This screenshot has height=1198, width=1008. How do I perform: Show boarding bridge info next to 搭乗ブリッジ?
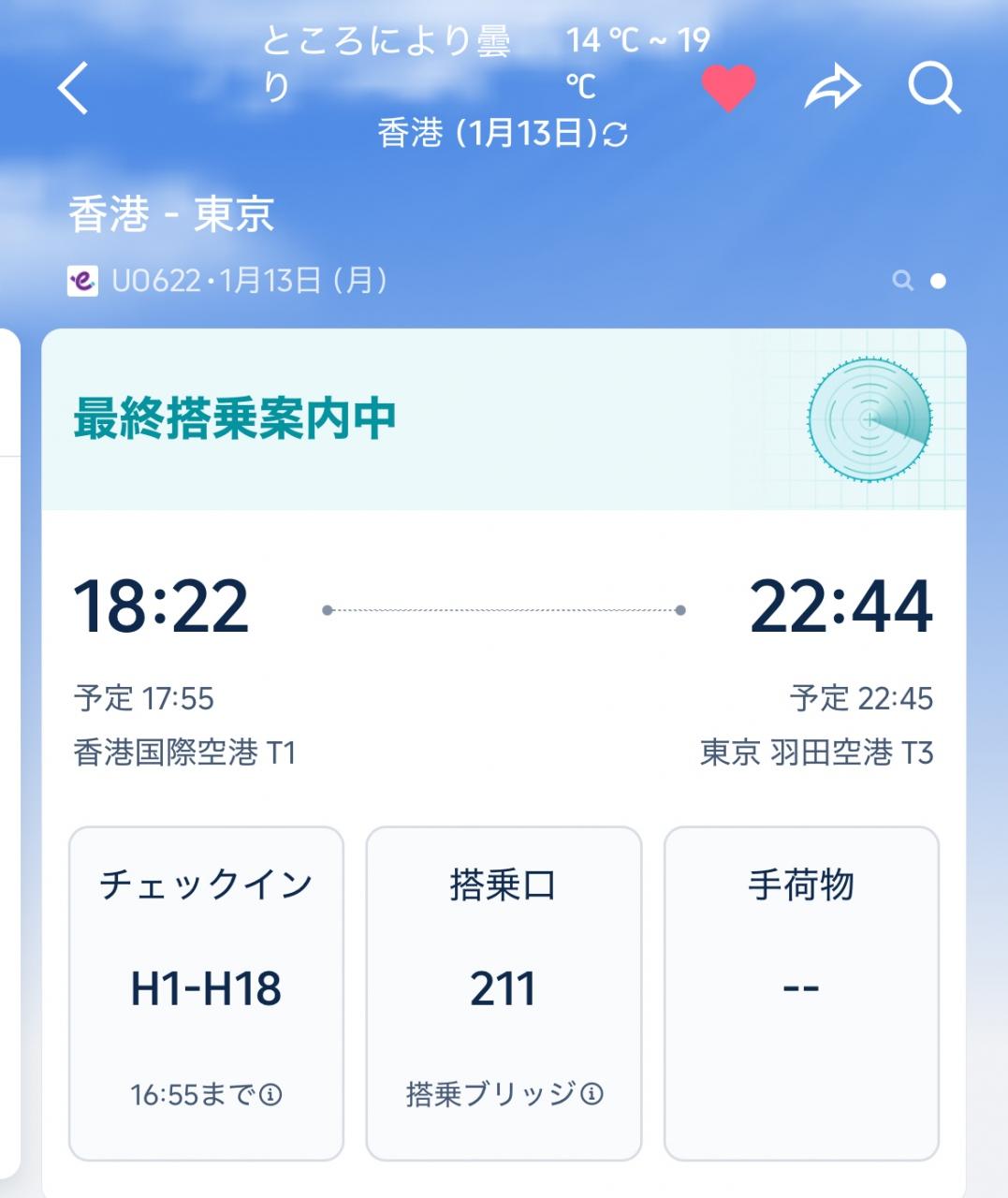coord(592,1093)
